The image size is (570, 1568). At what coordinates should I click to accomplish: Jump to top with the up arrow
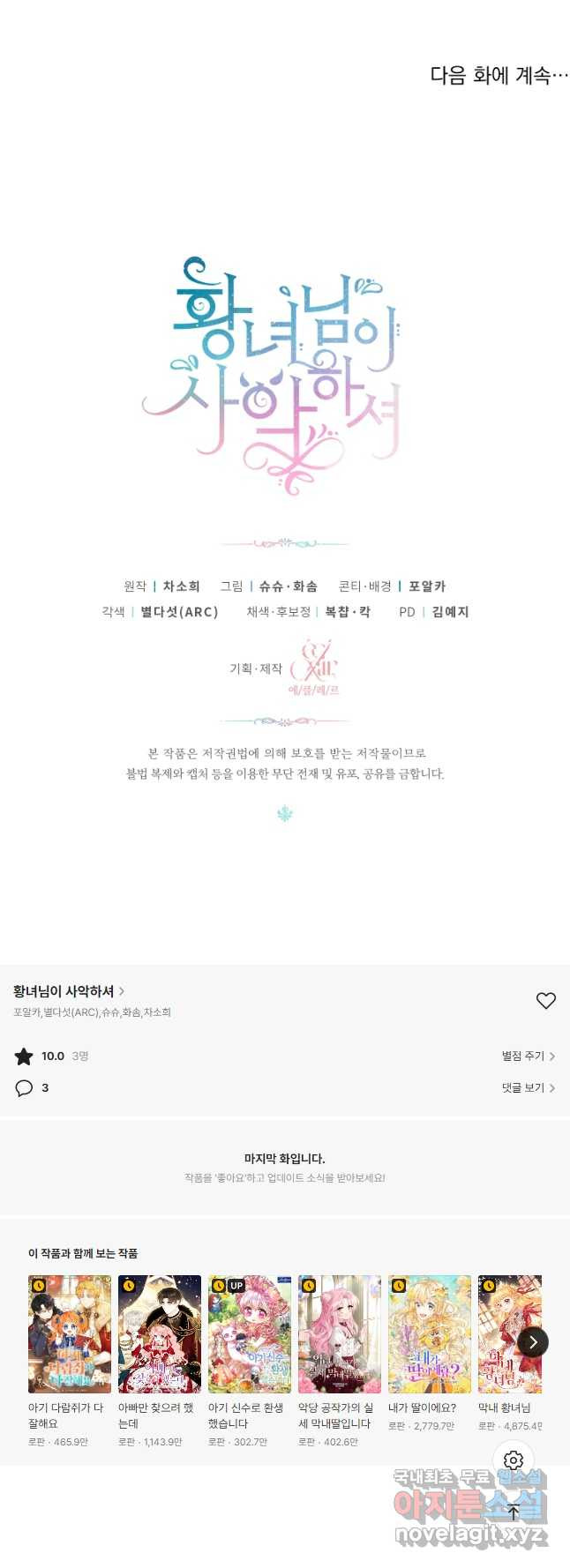click(x=514, y=1512)
